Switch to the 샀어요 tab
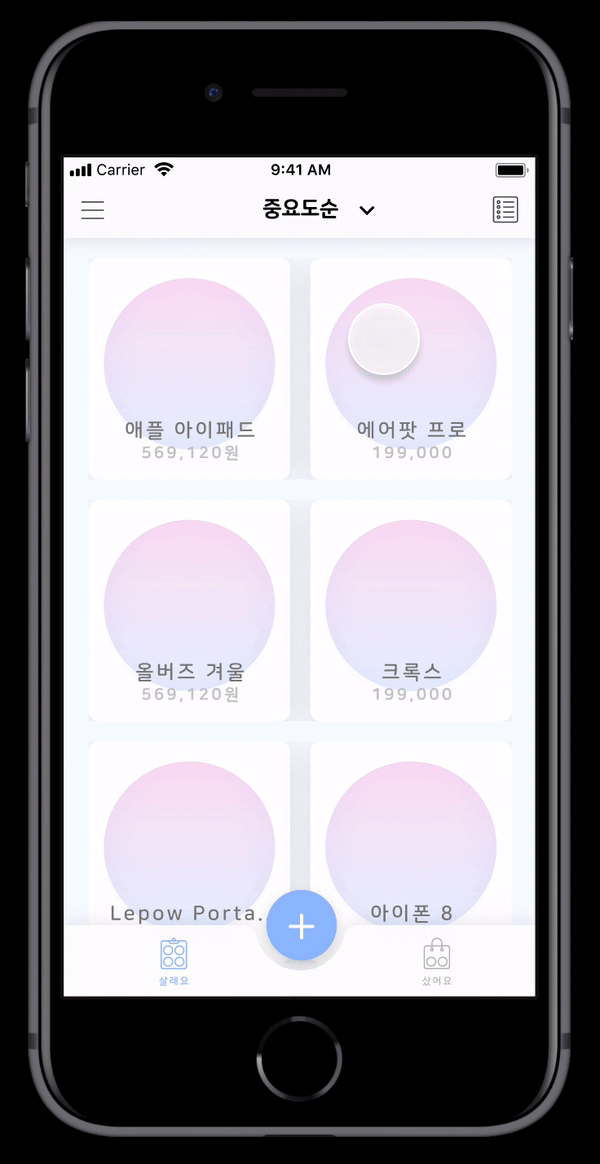This screenshot has height=1164, width=600. [436, 962]
